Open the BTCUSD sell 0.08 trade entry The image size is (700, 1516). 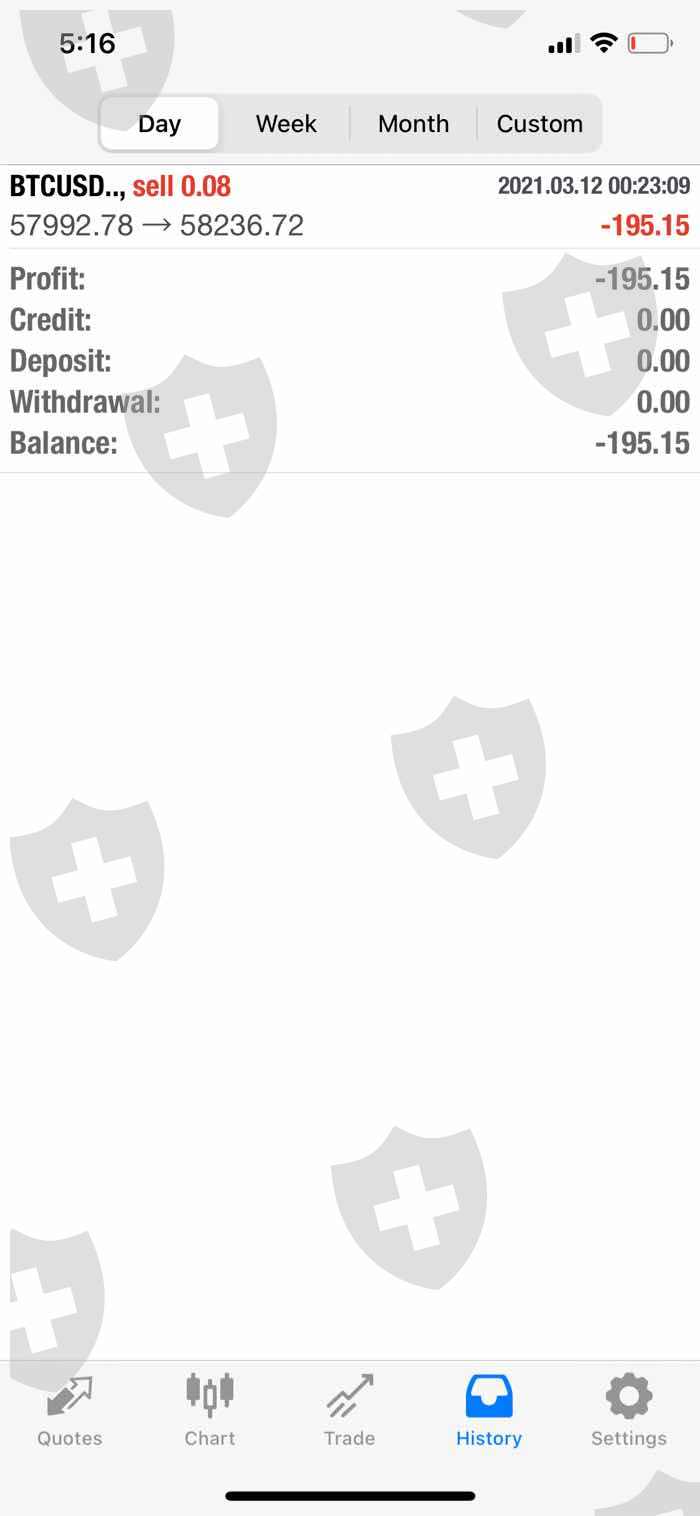click(x=349, y=206)
